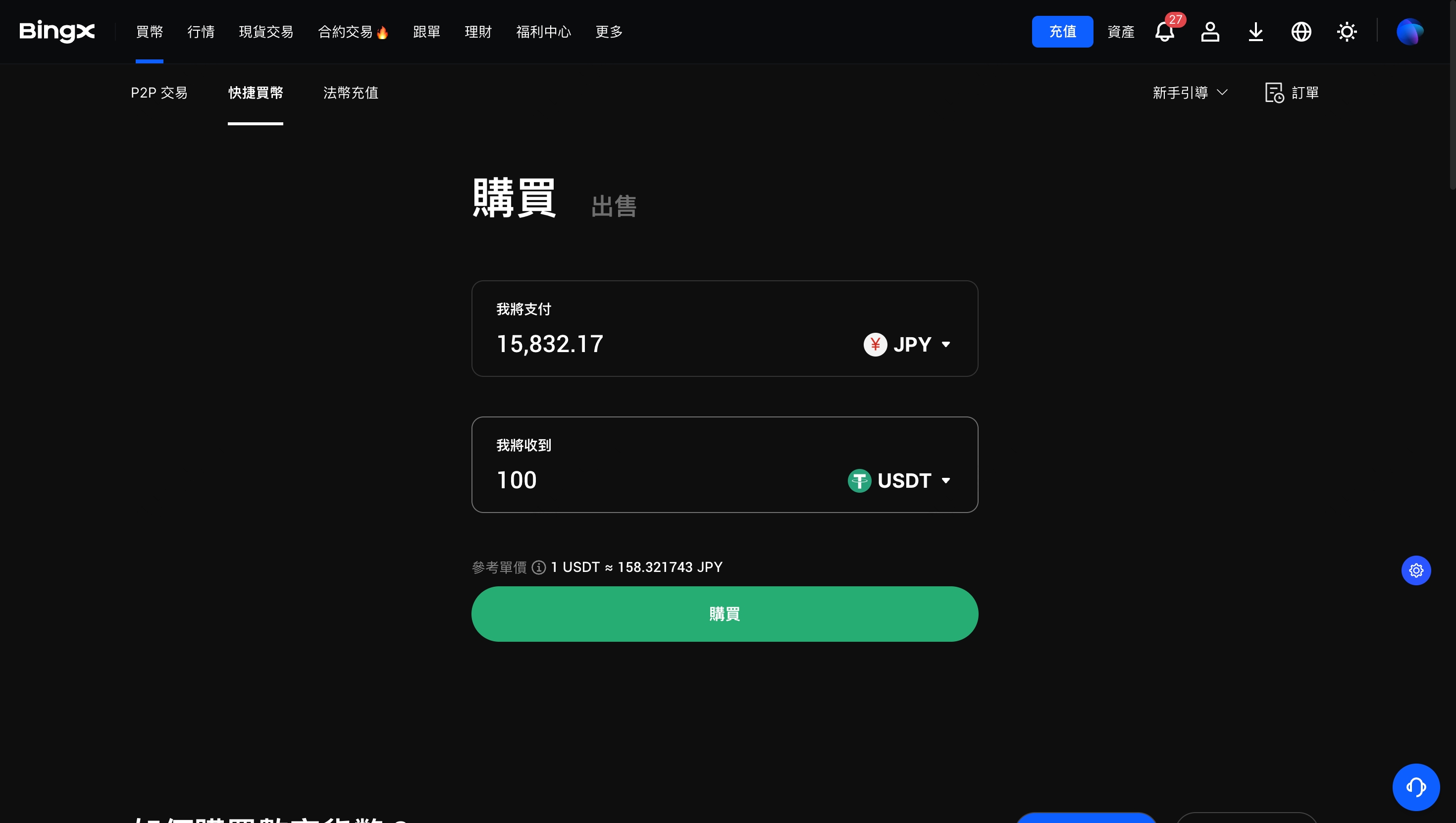Show info for 參考單價
Viewport: 1456px width, 823px height.
pos(539,567)
